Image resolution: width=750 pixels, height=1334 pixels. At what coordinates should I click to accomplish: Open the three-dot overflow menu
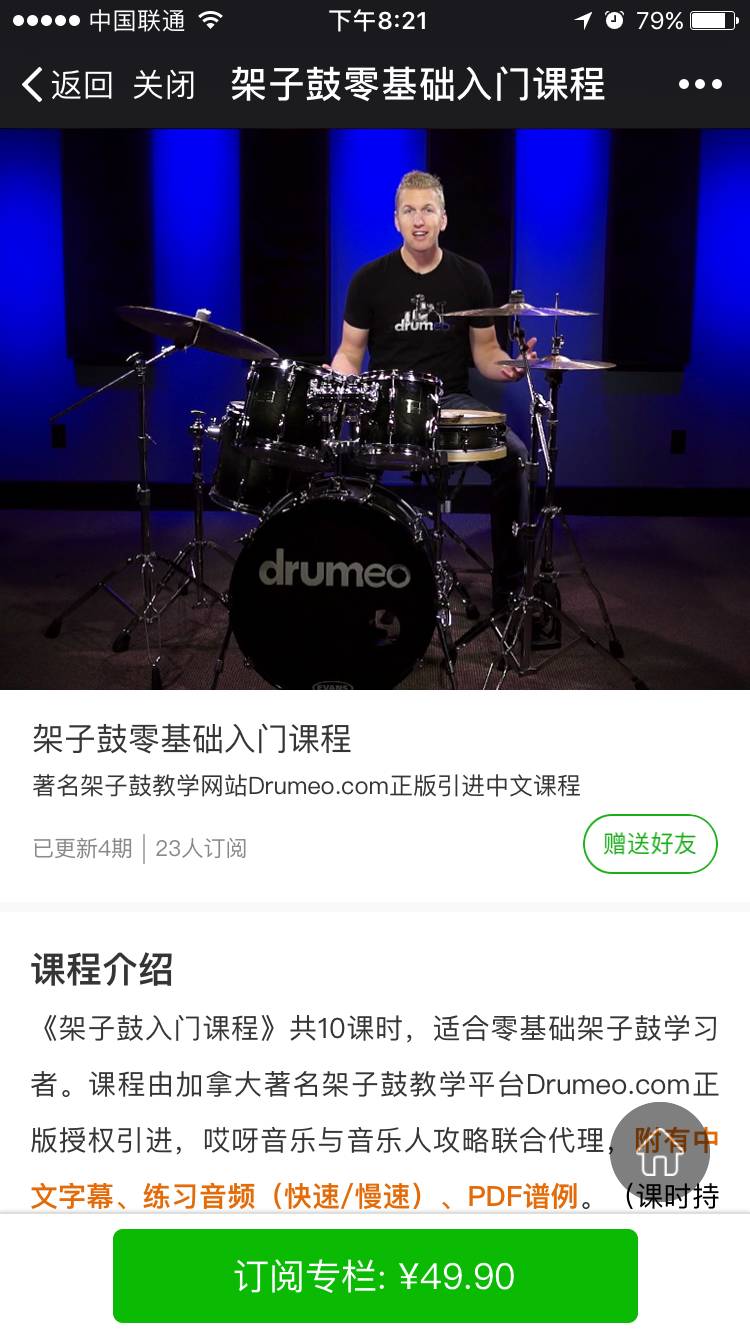coord(700,85)
